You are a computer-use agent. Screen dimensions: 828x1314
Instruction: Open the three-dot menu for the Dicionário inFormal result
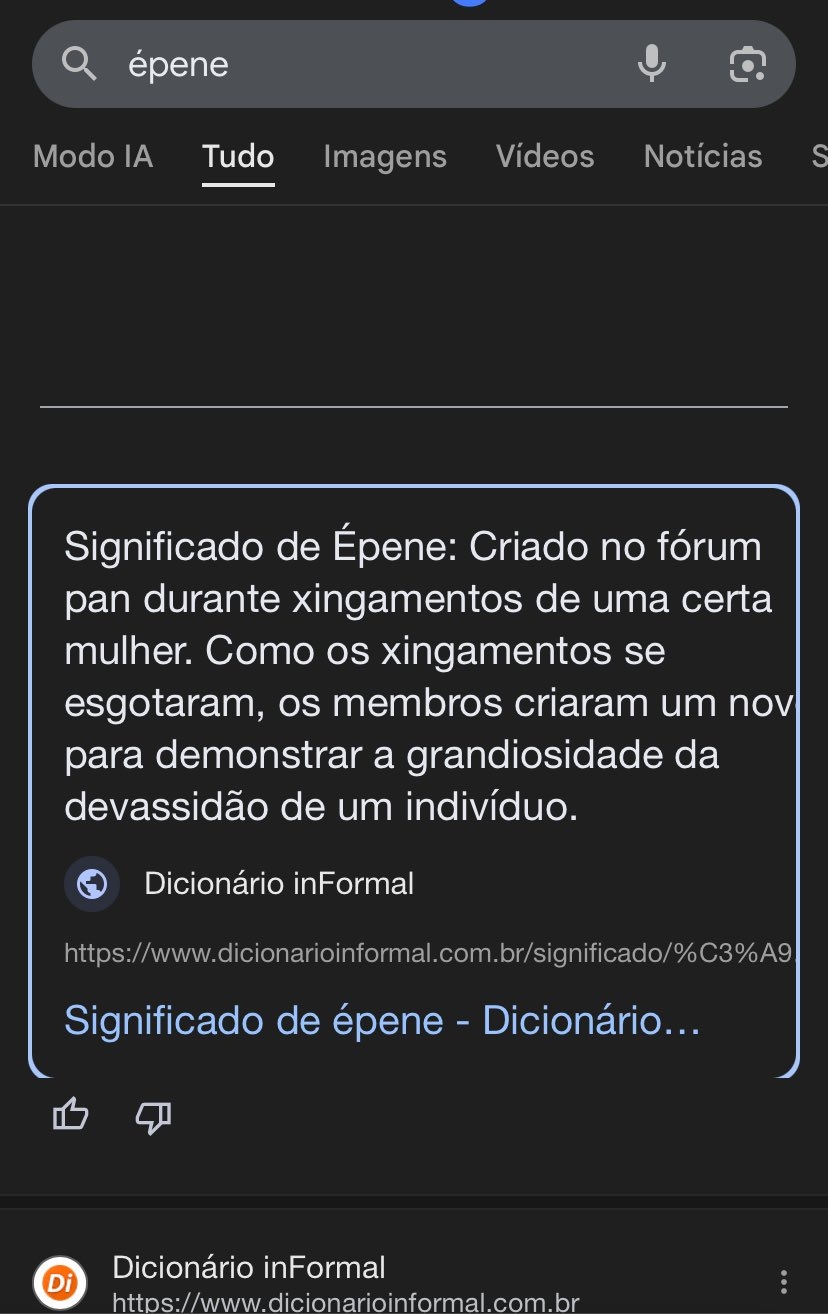pyautogui.click(x=784, y=1282)
